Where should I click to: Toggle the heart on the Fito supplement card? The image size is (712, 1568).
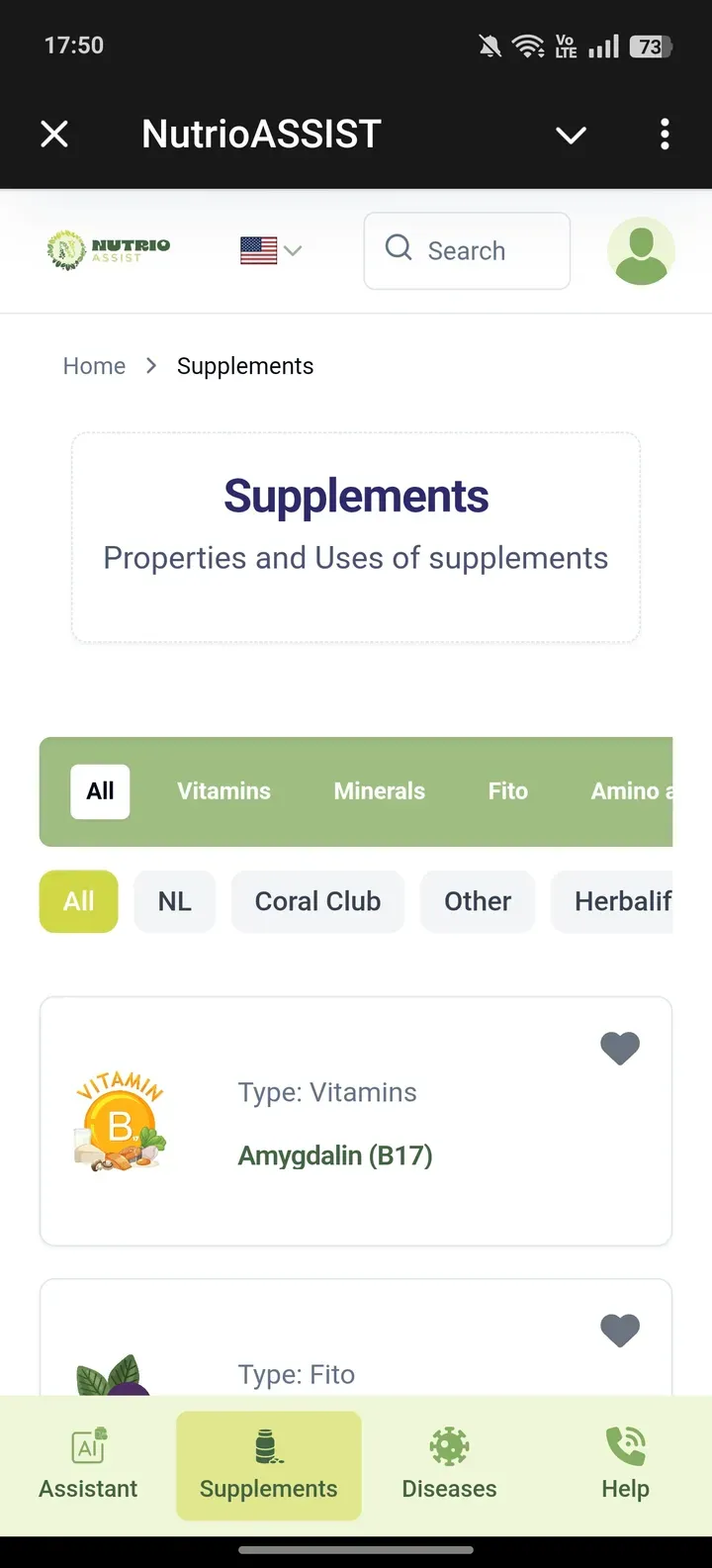click(620, 1331)
